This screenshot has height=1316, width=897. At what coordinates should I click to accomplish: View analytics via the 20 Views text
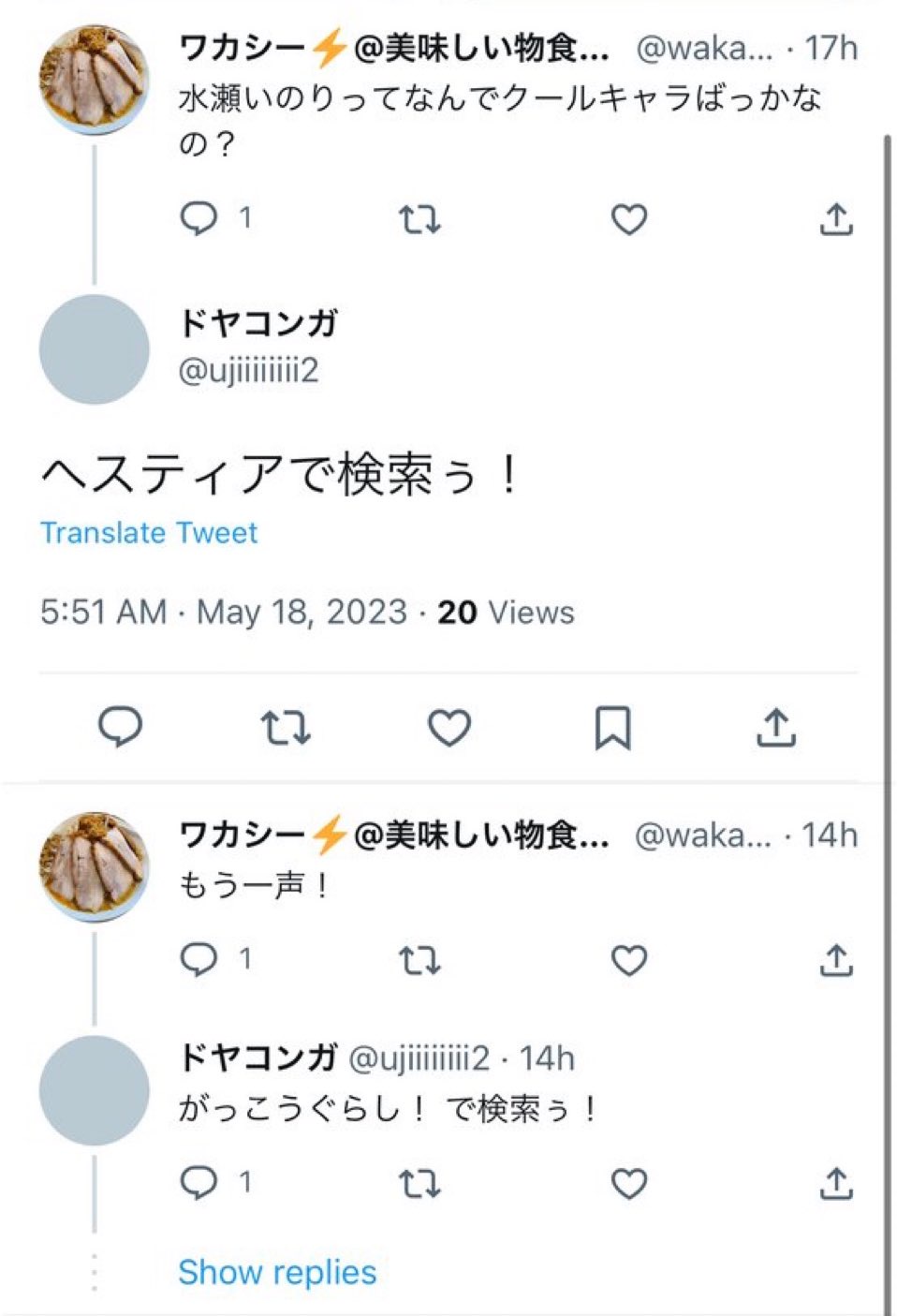507,612
